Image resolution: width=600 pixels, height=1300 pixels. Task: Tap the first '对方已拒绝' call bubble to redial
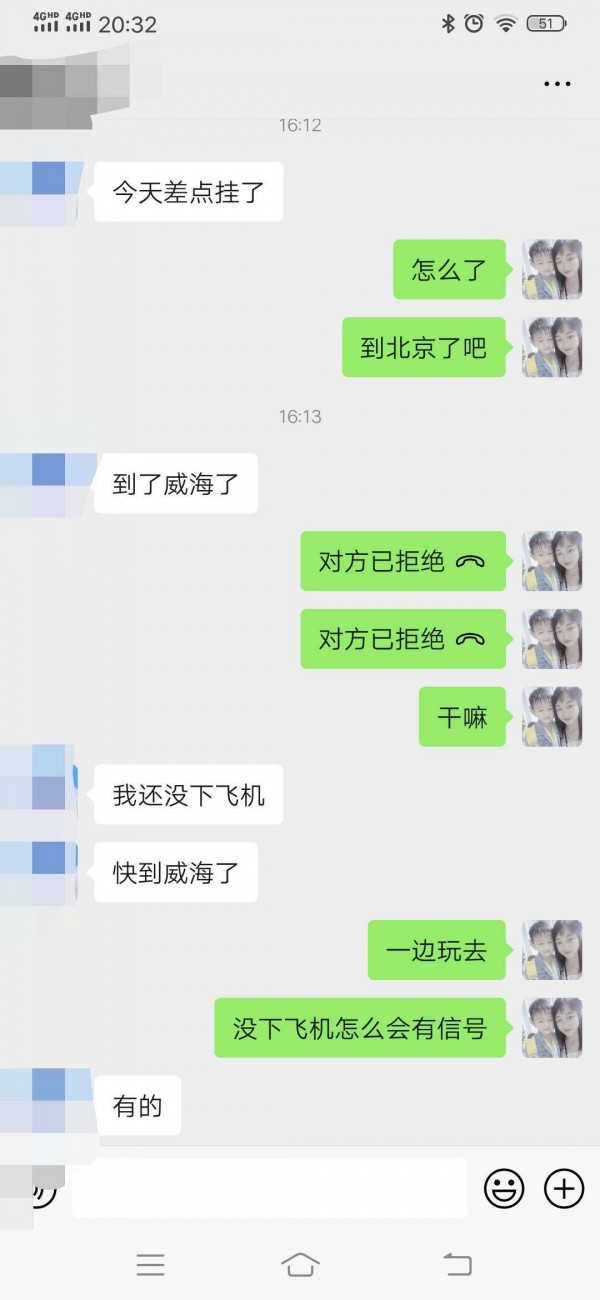pos(402,561)
